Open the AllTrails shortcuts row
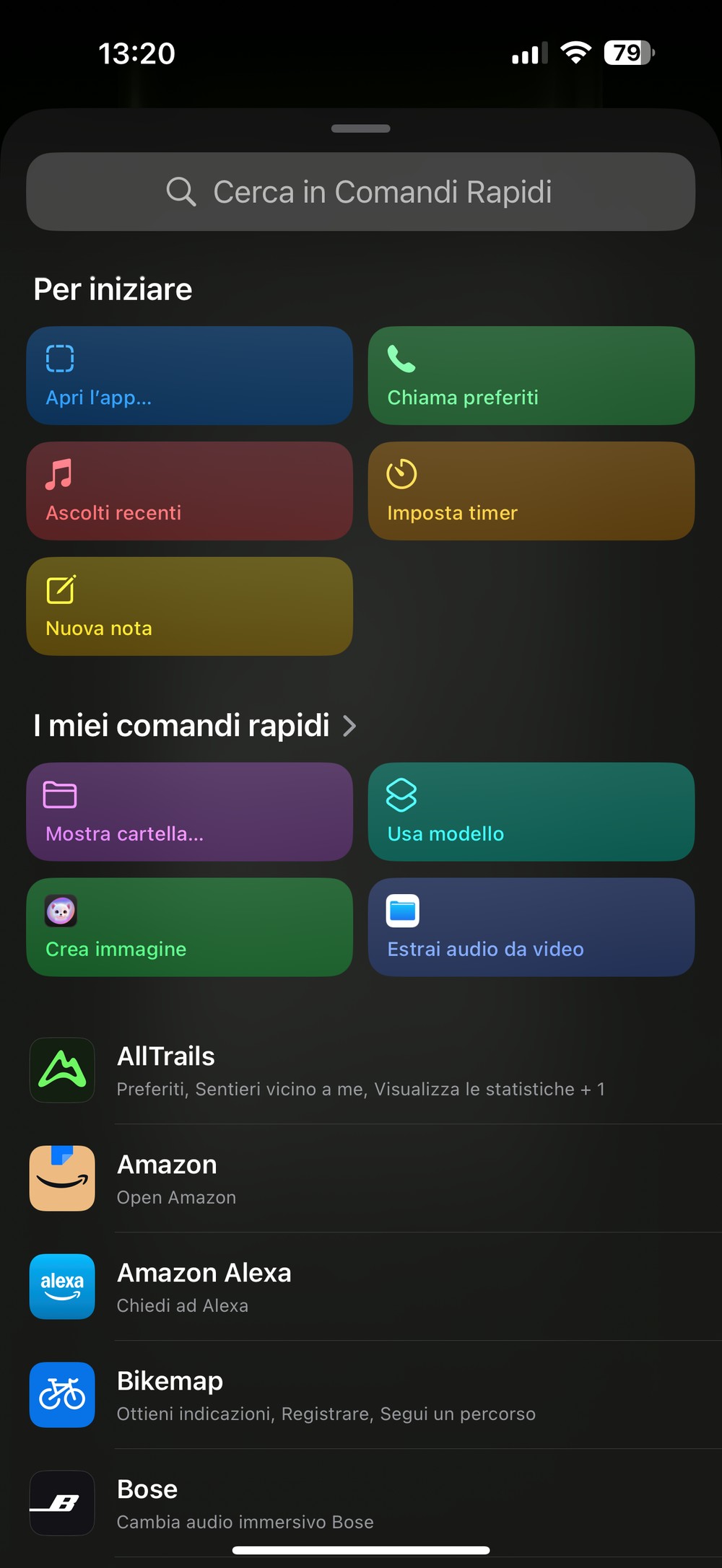Screen dimensions: 722x1568 point(361,1070)
